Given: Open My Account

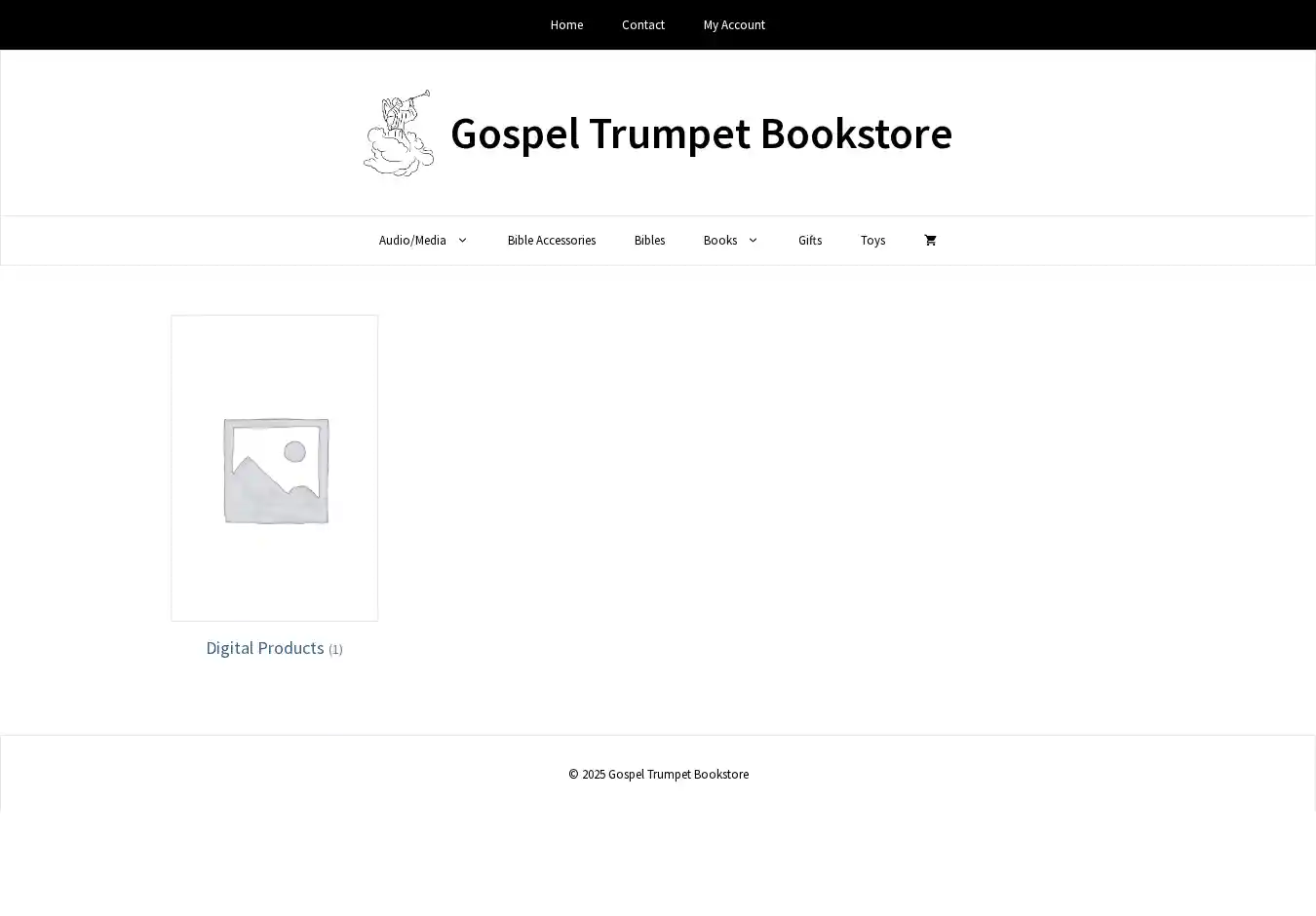Looking at the screenshot, I should click(734, 25).
